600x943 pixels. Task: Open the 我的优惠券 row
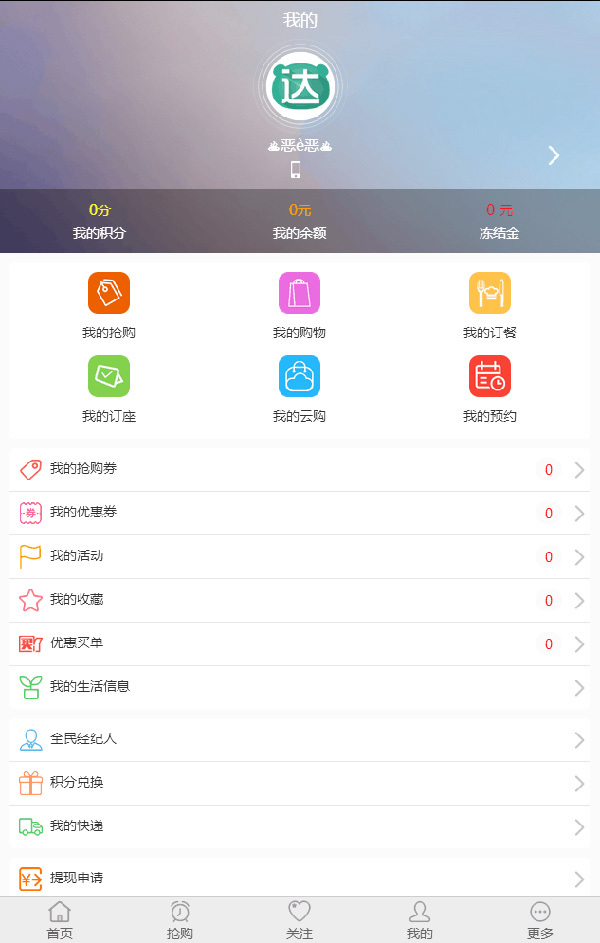[x=299, y=513]
